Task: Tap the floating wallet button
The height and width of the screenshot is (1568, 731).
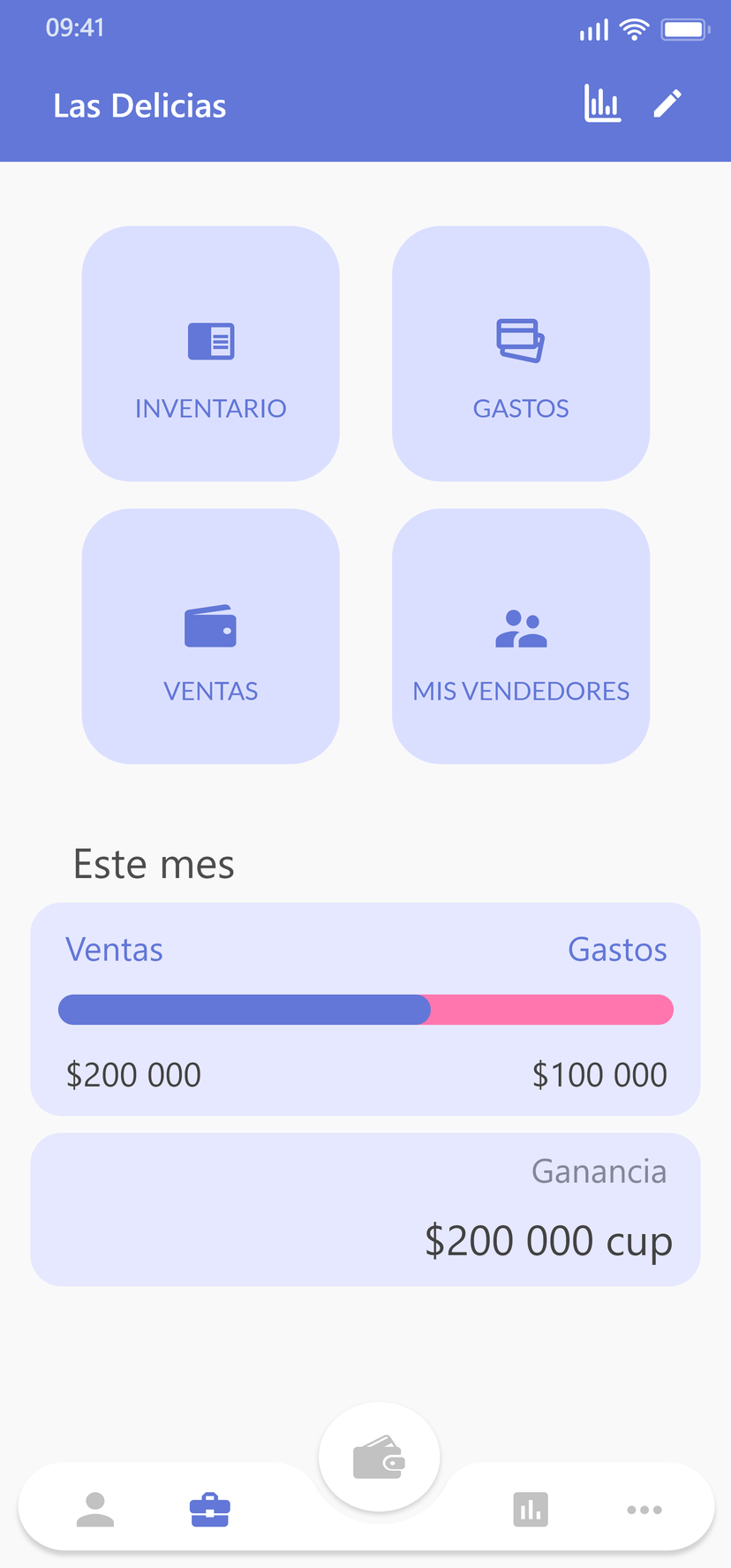Action: coord(379,1458)
